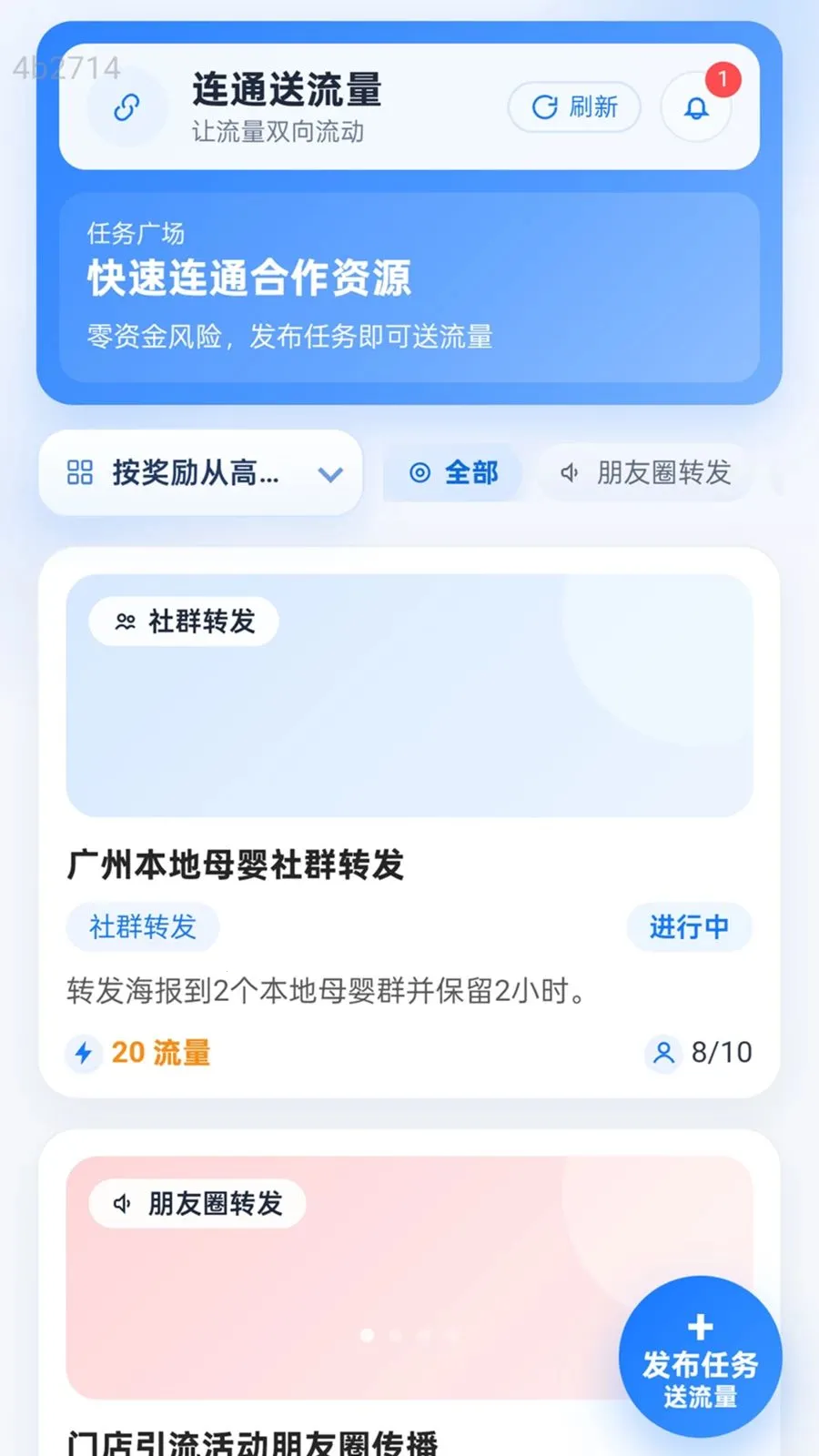Tap the target icon on the 全部 chip

coord(420,472)
